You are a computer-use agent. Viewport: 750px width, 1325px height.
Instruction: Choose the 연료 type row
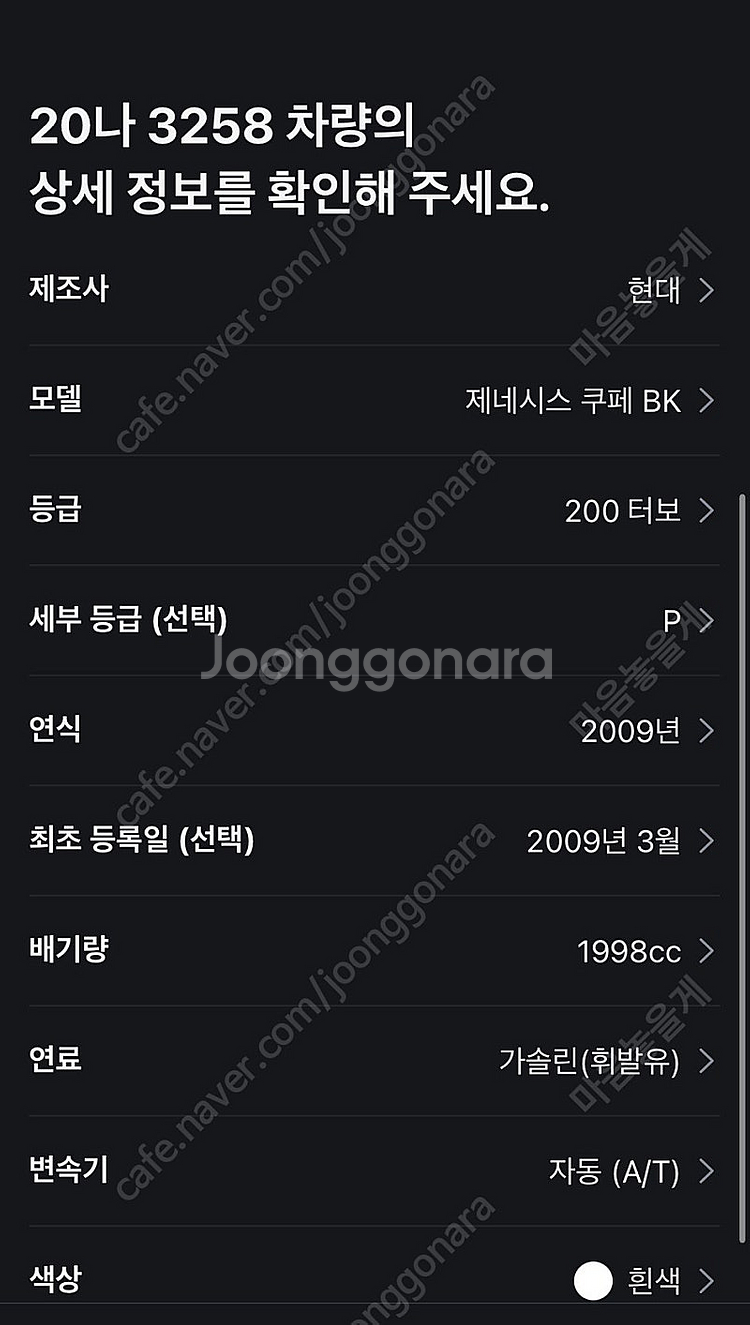pos(374,1060)
